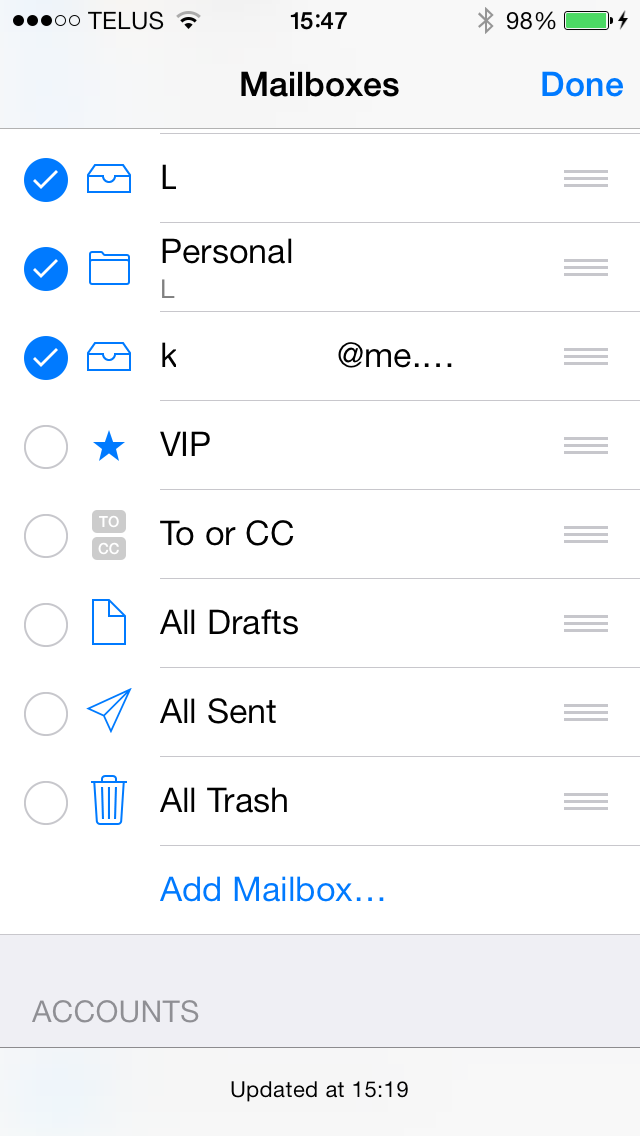Enable the VIP mailbox
Screen dimensions: 640x1136
coord(46,446)
